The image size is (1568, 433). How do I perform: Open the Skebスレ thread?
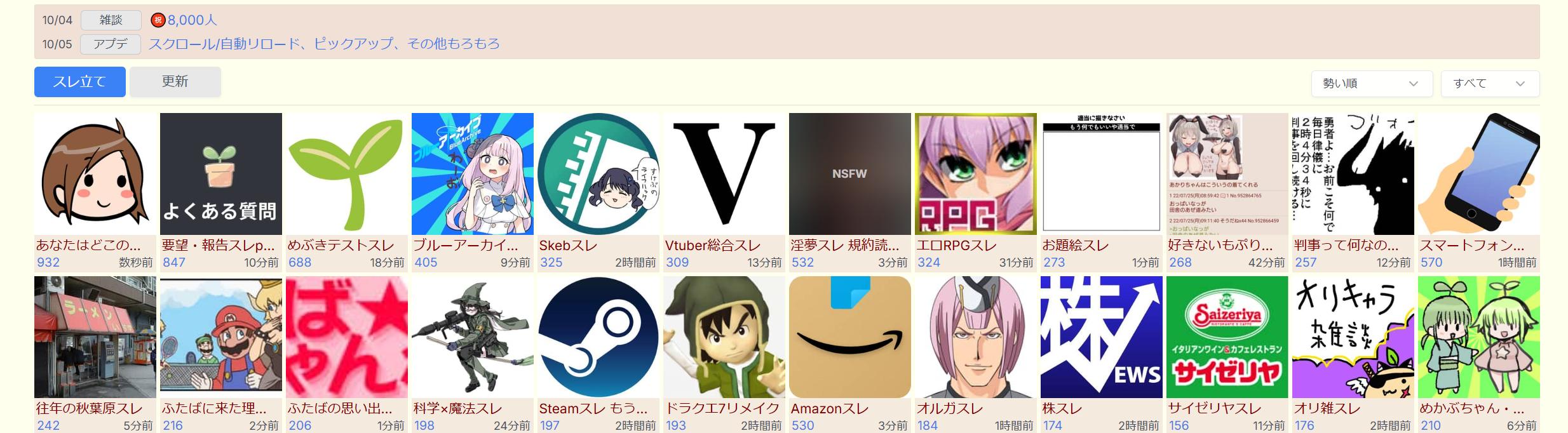(598, 175)
